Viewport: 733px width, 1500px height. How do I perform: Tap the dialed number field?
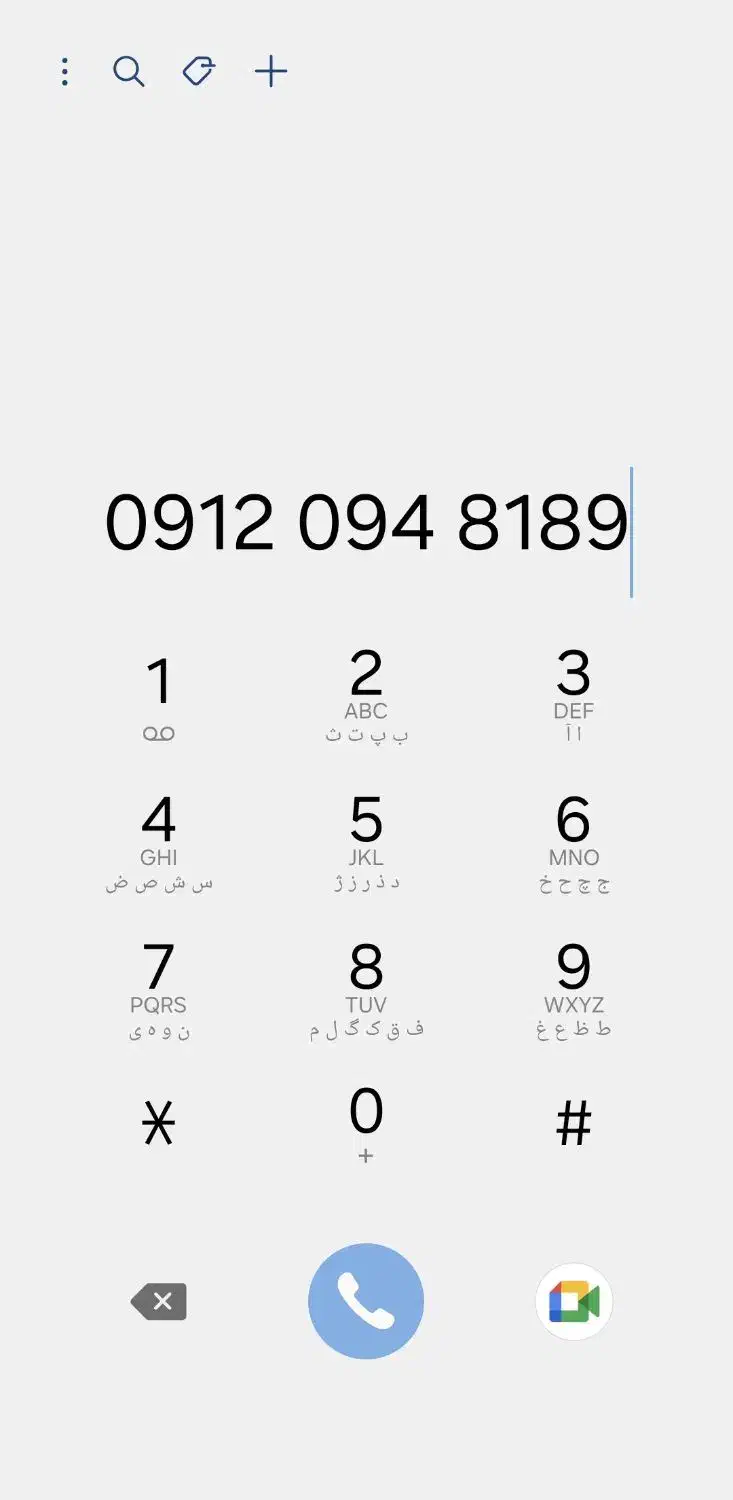tap(366, 523)
